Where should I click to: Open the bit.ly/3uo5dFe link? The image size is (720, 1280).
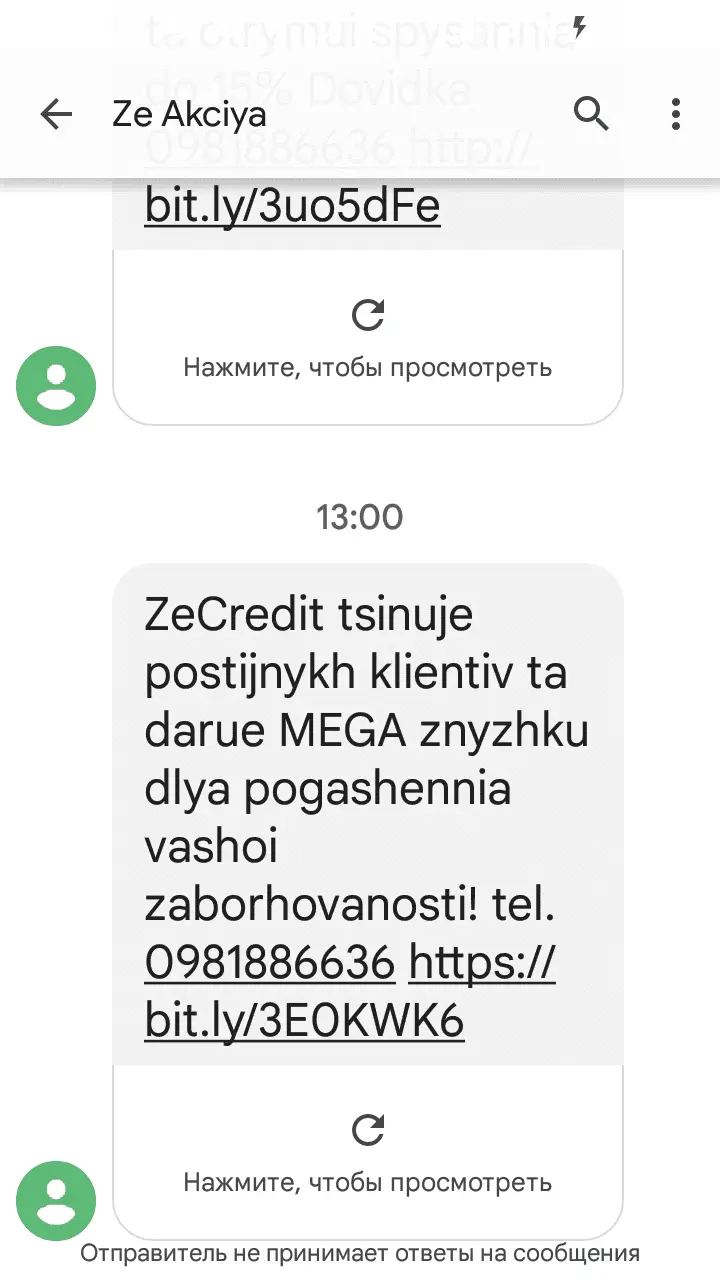[x=292, y=208]
